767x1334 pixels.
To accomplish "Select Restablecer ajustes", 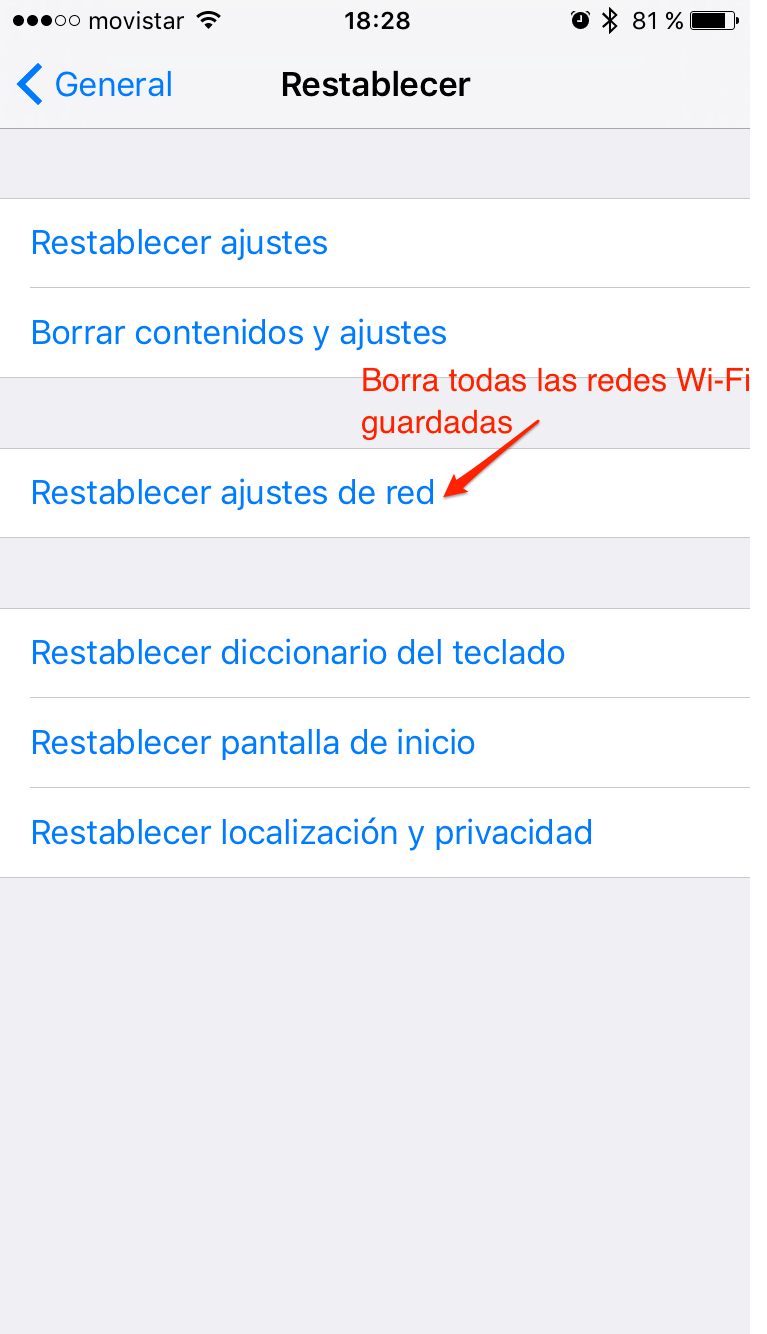I will point(375,243).
